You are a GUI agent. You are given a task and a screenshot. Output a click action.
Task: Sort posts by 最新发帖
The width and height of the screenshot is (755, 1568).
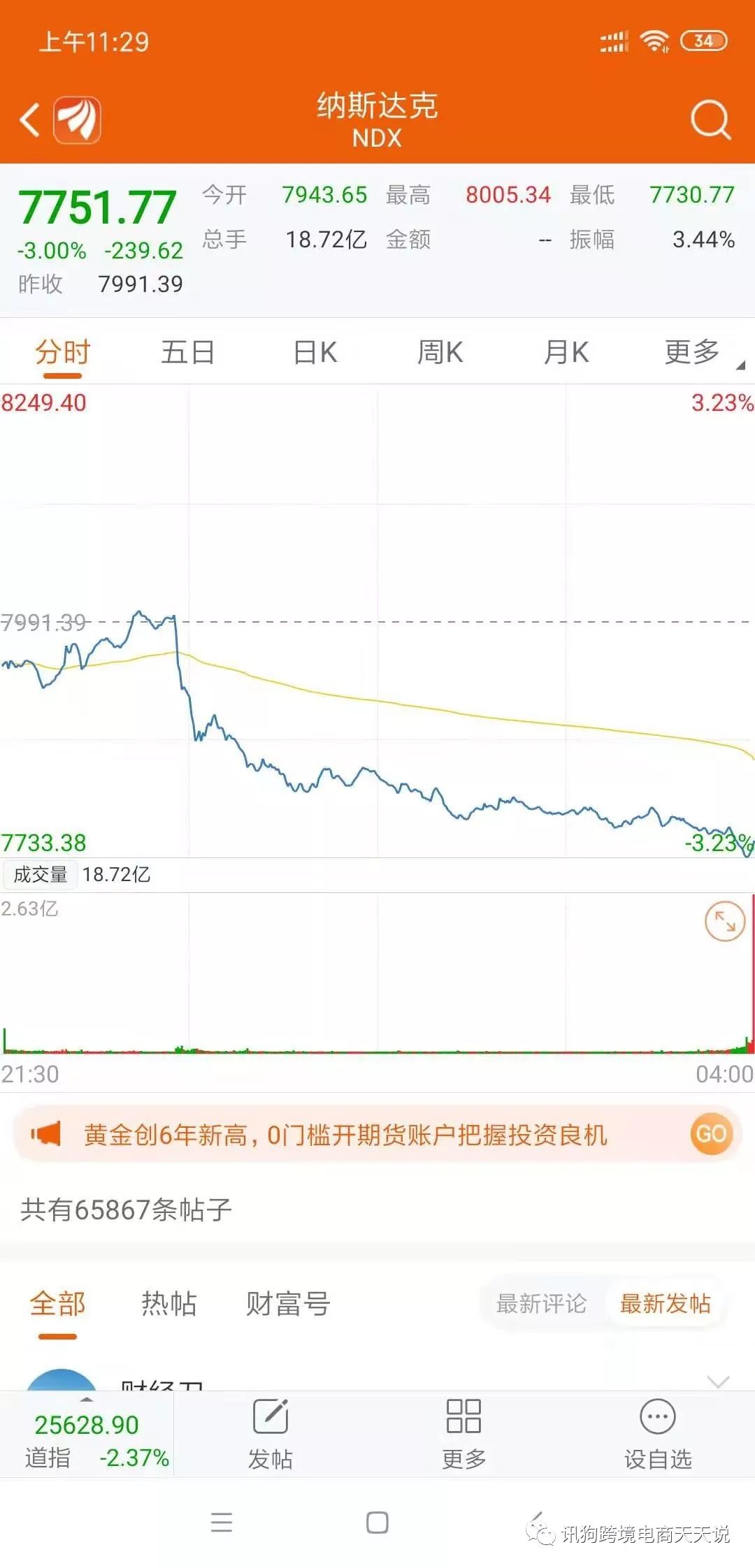(665, 1303)
